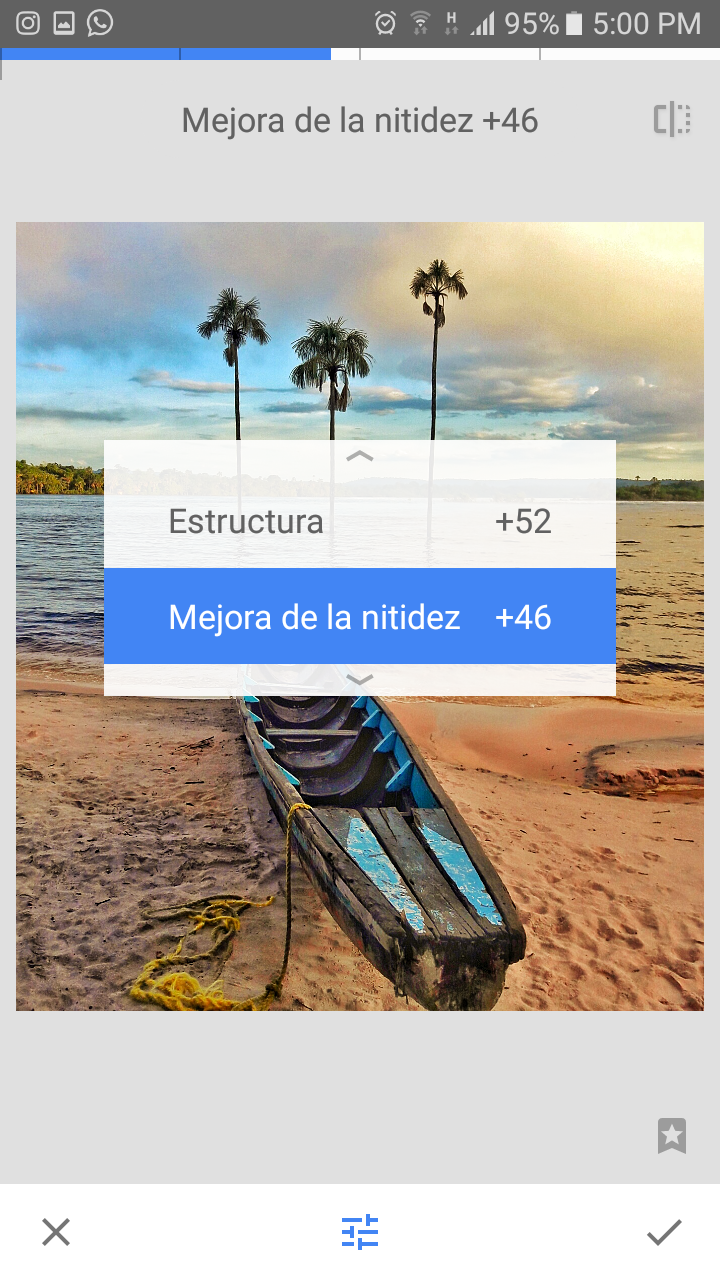Screen dimensions: 720x1280
Task: Tap the up chevron in parameter list
Action: [x=359, y=456]
